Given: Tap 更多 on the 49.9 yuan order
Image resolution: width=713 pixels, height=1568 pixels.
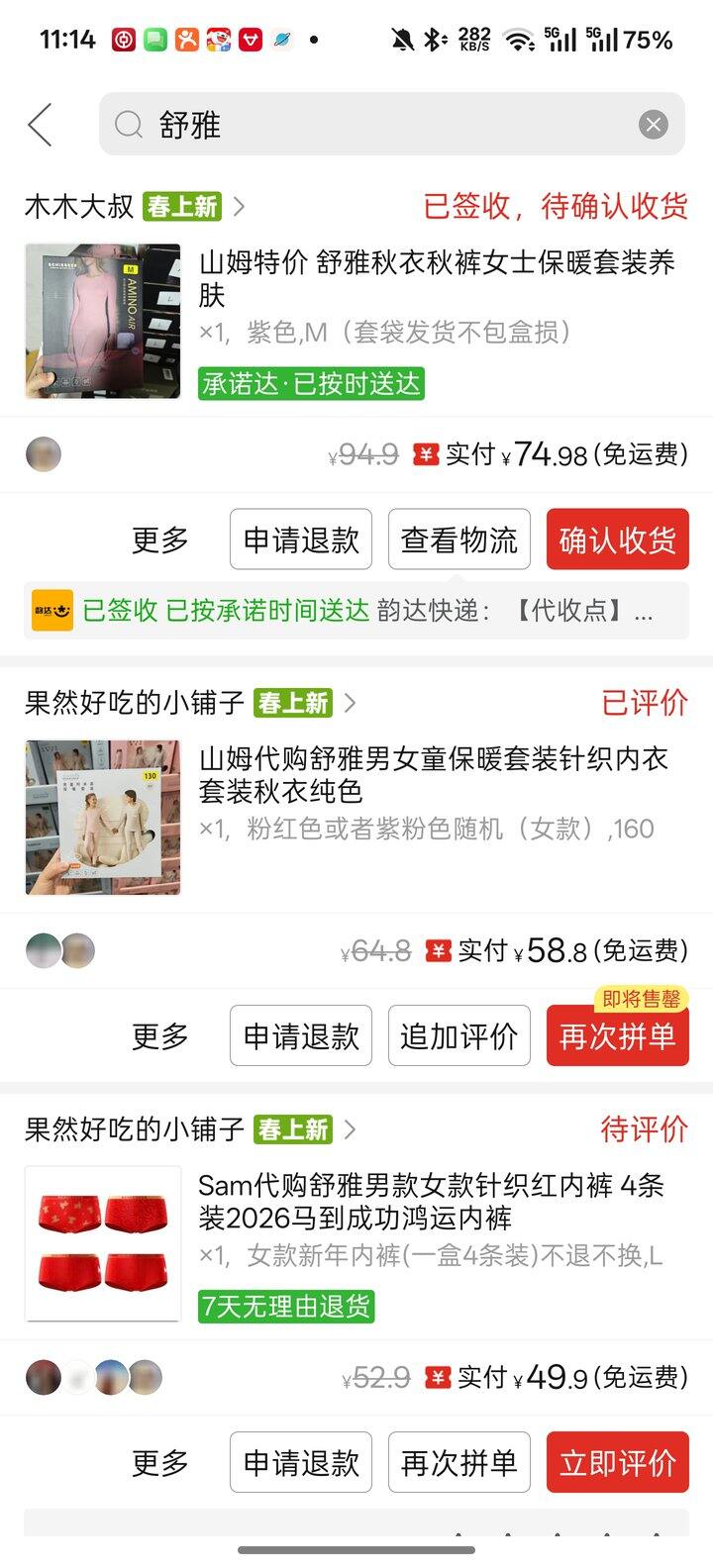Looking at the screenshot, I should coord(160,1463).
